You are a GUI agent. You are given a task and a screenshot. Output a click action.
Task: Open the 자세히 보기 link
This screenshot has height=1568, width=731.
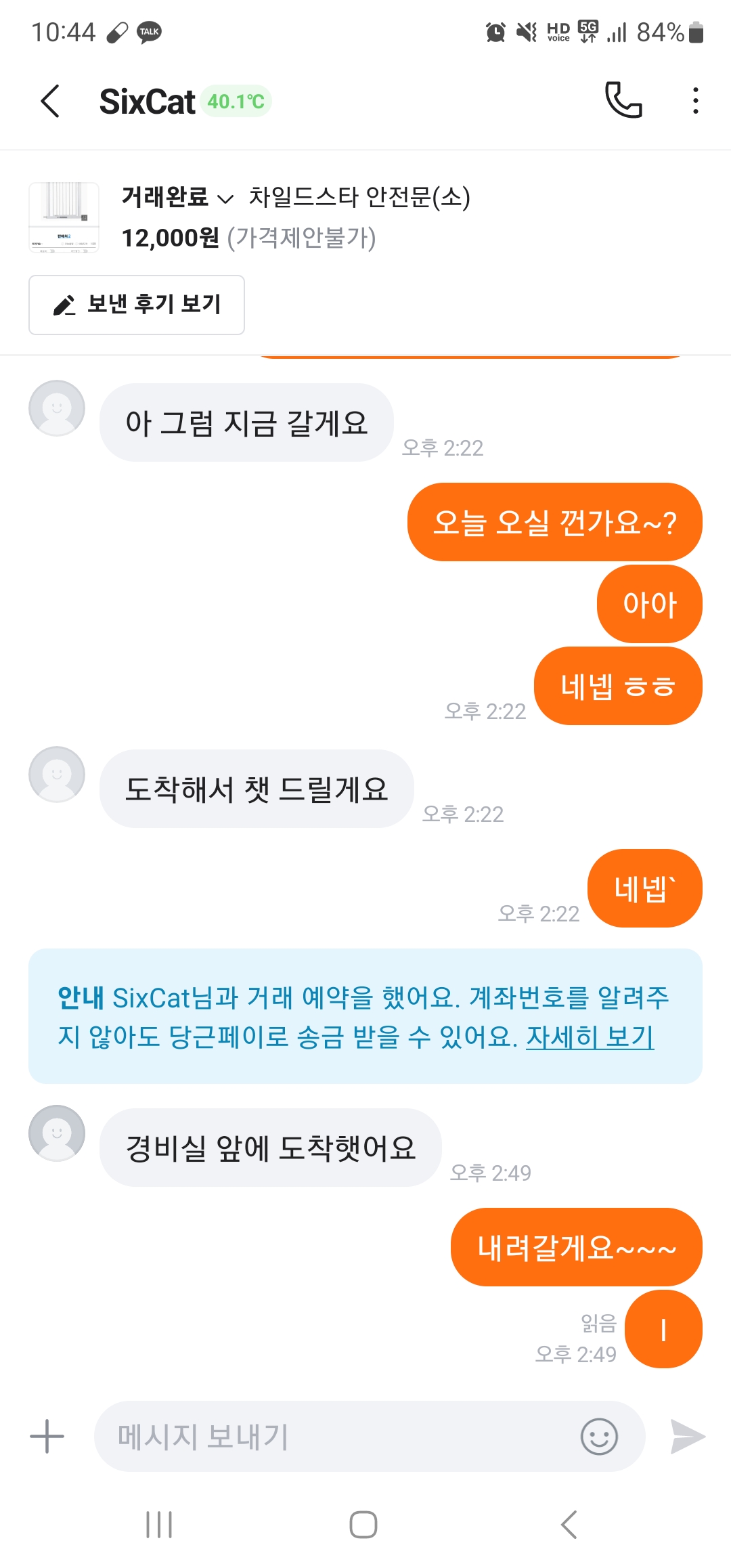[590, 1037]
